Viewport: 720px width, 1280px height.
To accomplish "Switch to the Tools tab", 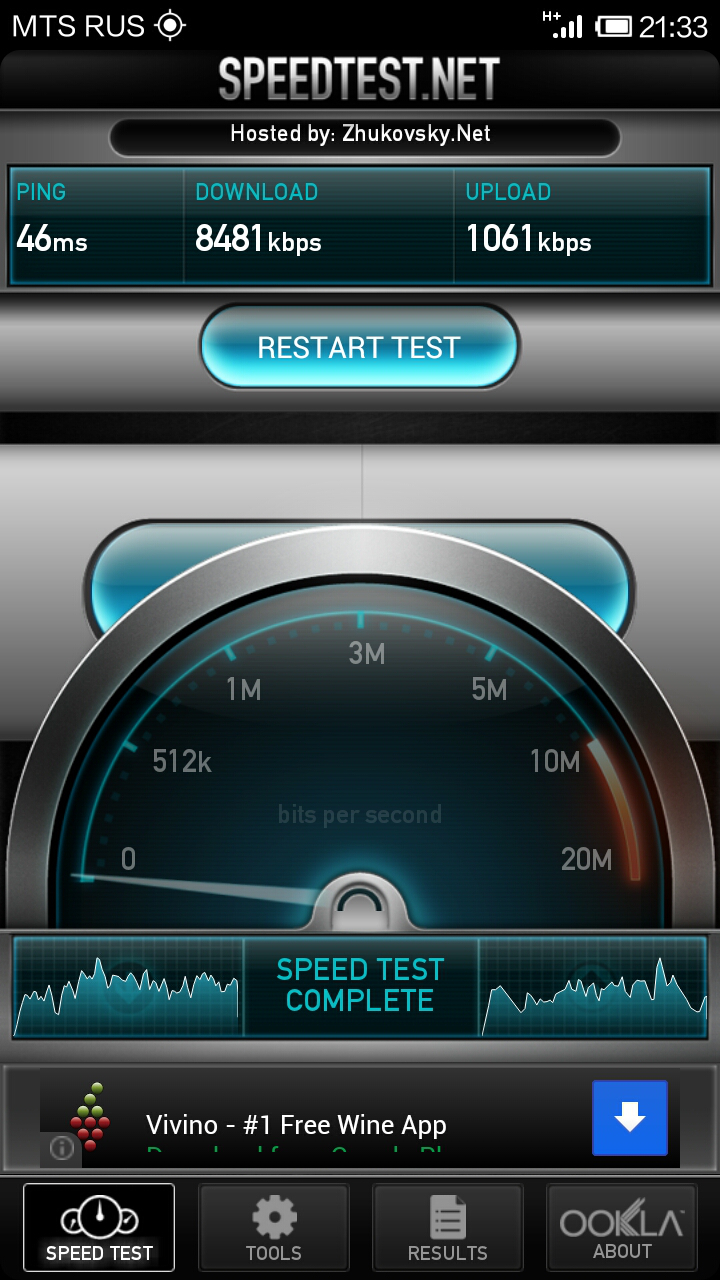I will (274, 1228).
